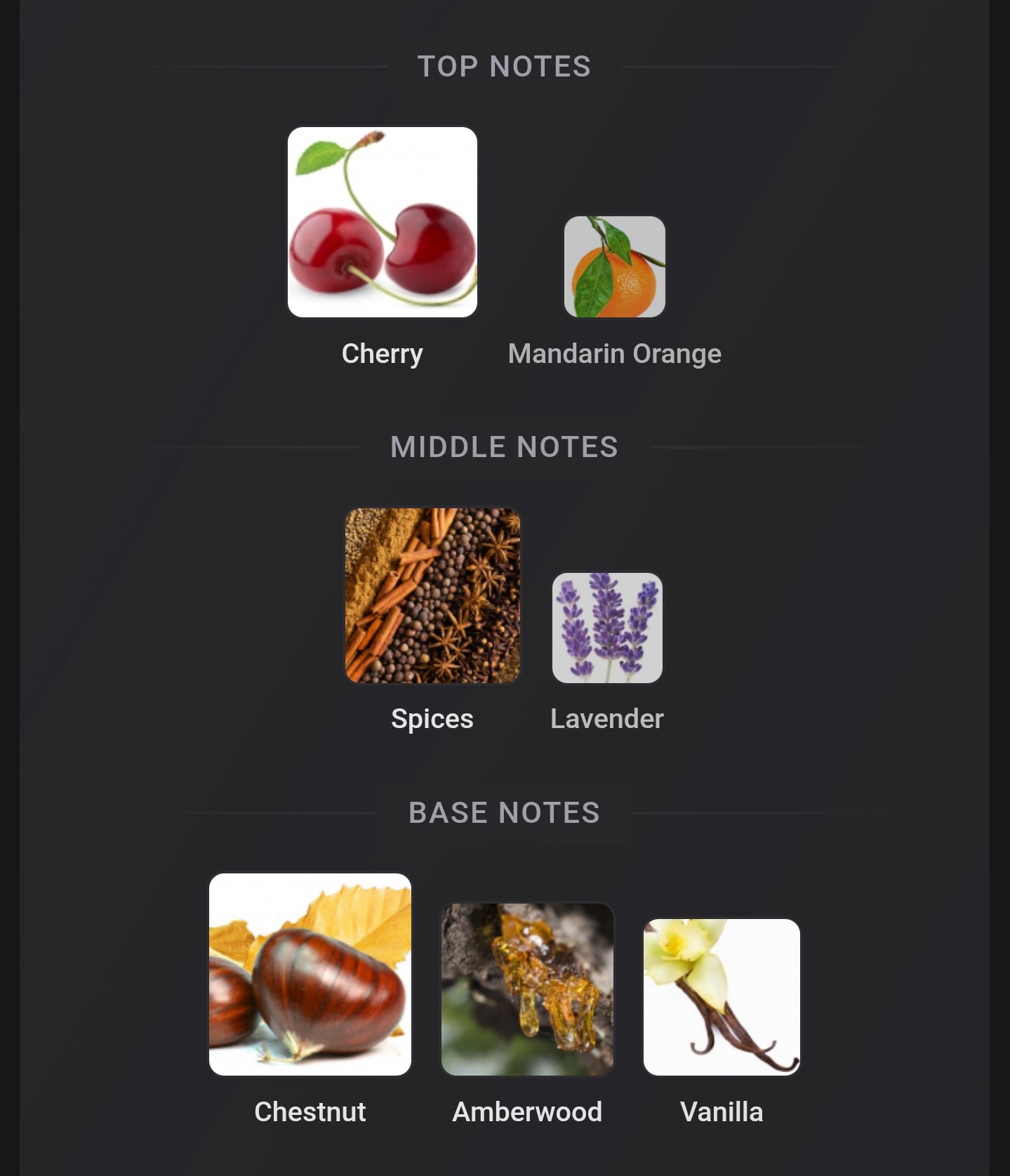Viewport: 1010px width, 1176px height.
Task: View the Spices note details
Action: [432, 595]
